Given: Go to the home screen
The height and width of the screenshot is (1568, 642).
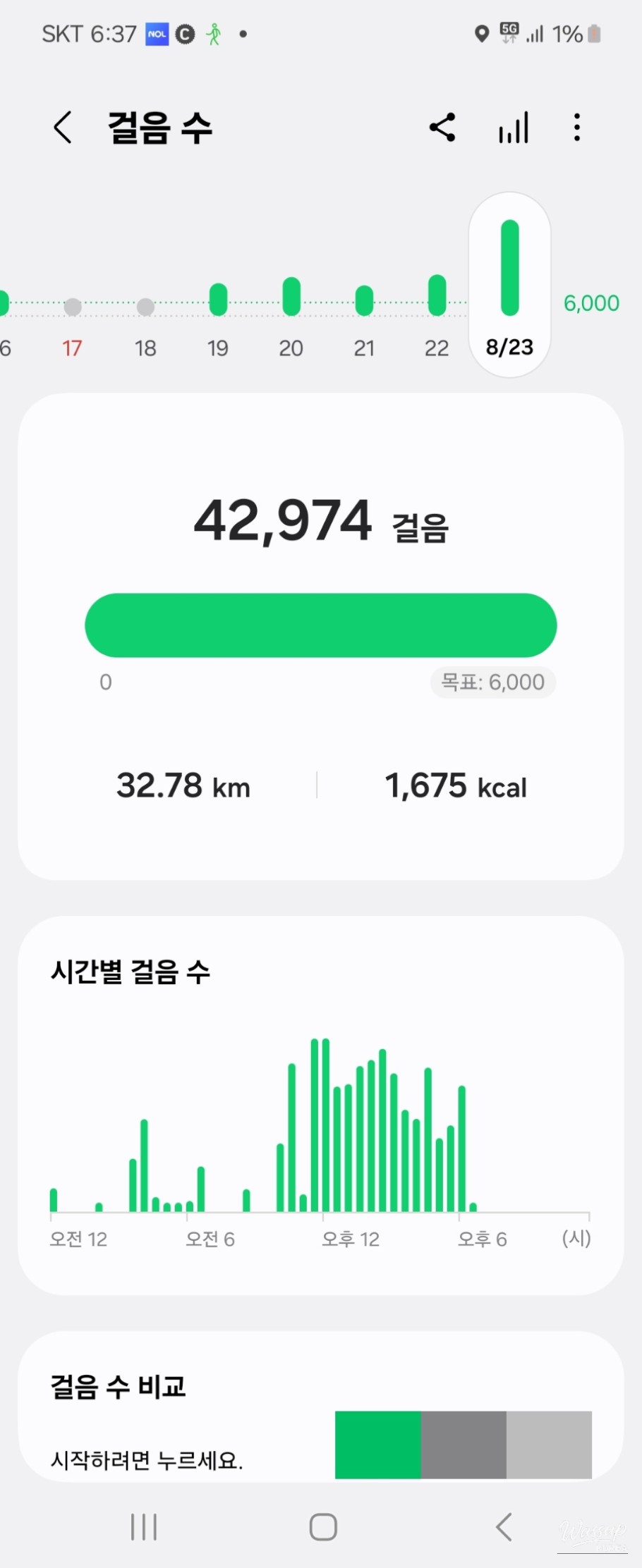Looking at the screenshot, I should (323, 1527).
